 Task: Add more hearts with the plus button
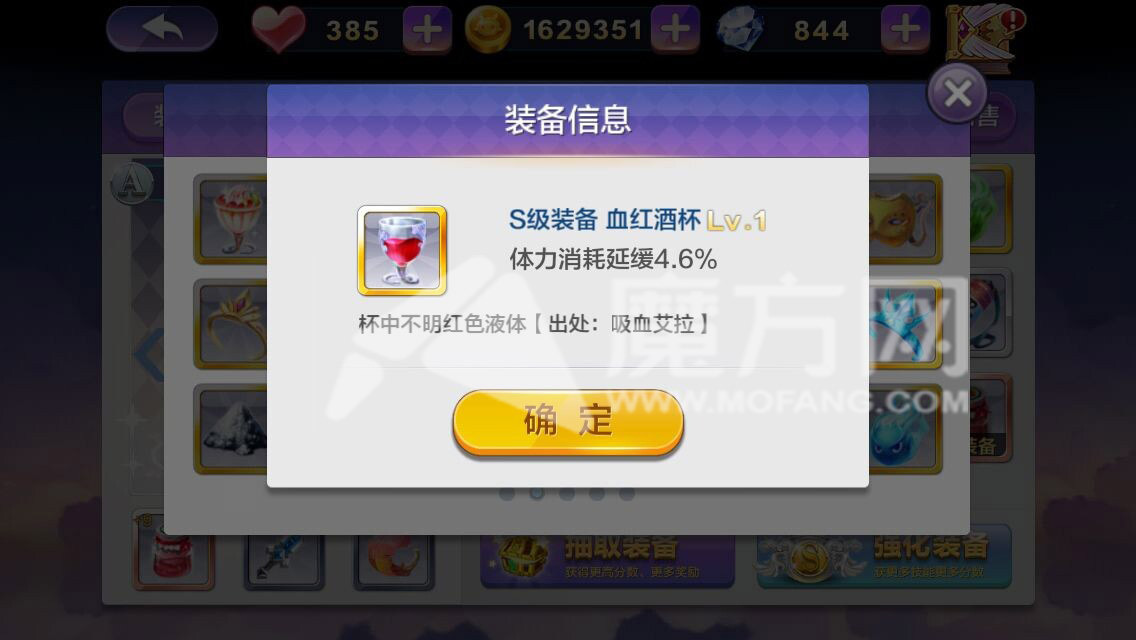[x=427, y=30]
